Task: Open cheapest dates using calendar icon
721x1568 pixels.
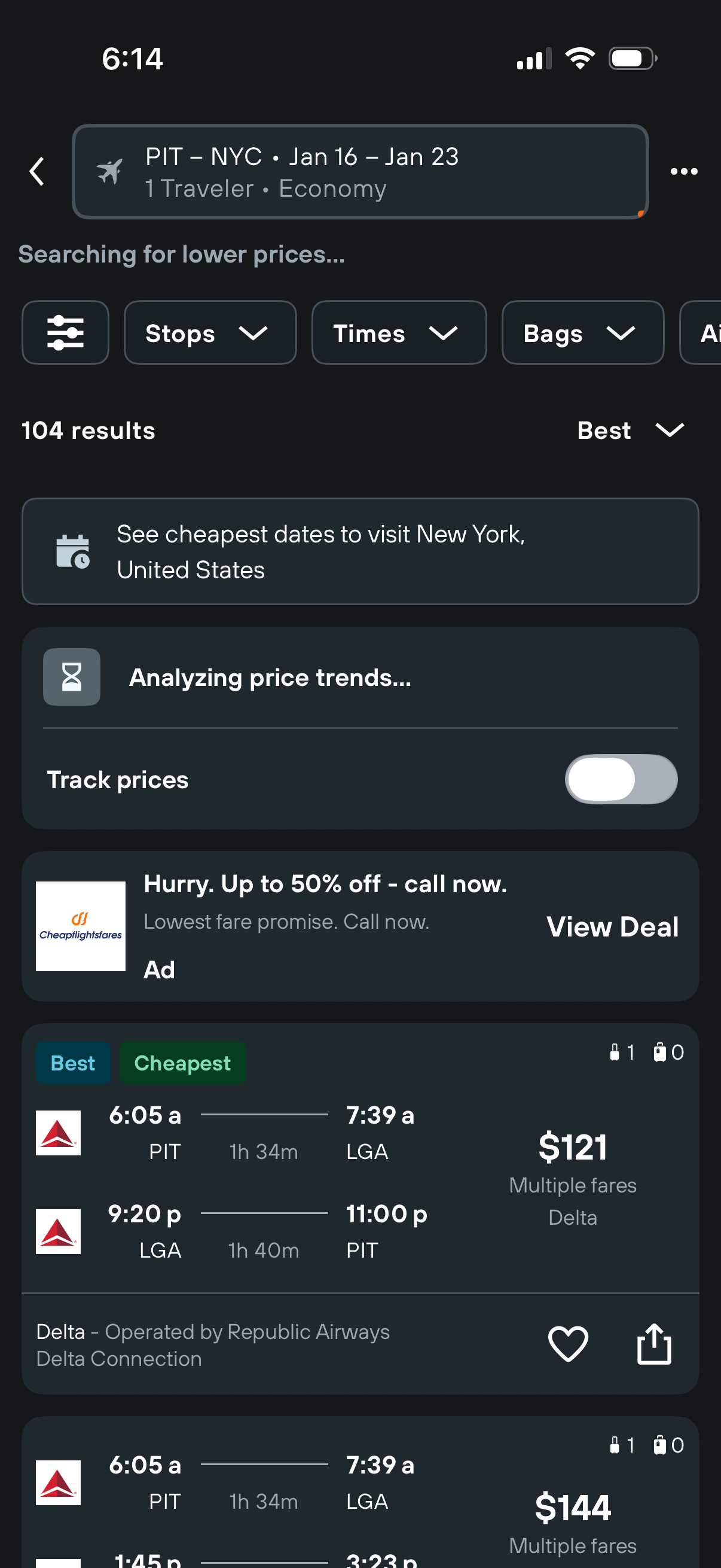Action: point(72,550)
